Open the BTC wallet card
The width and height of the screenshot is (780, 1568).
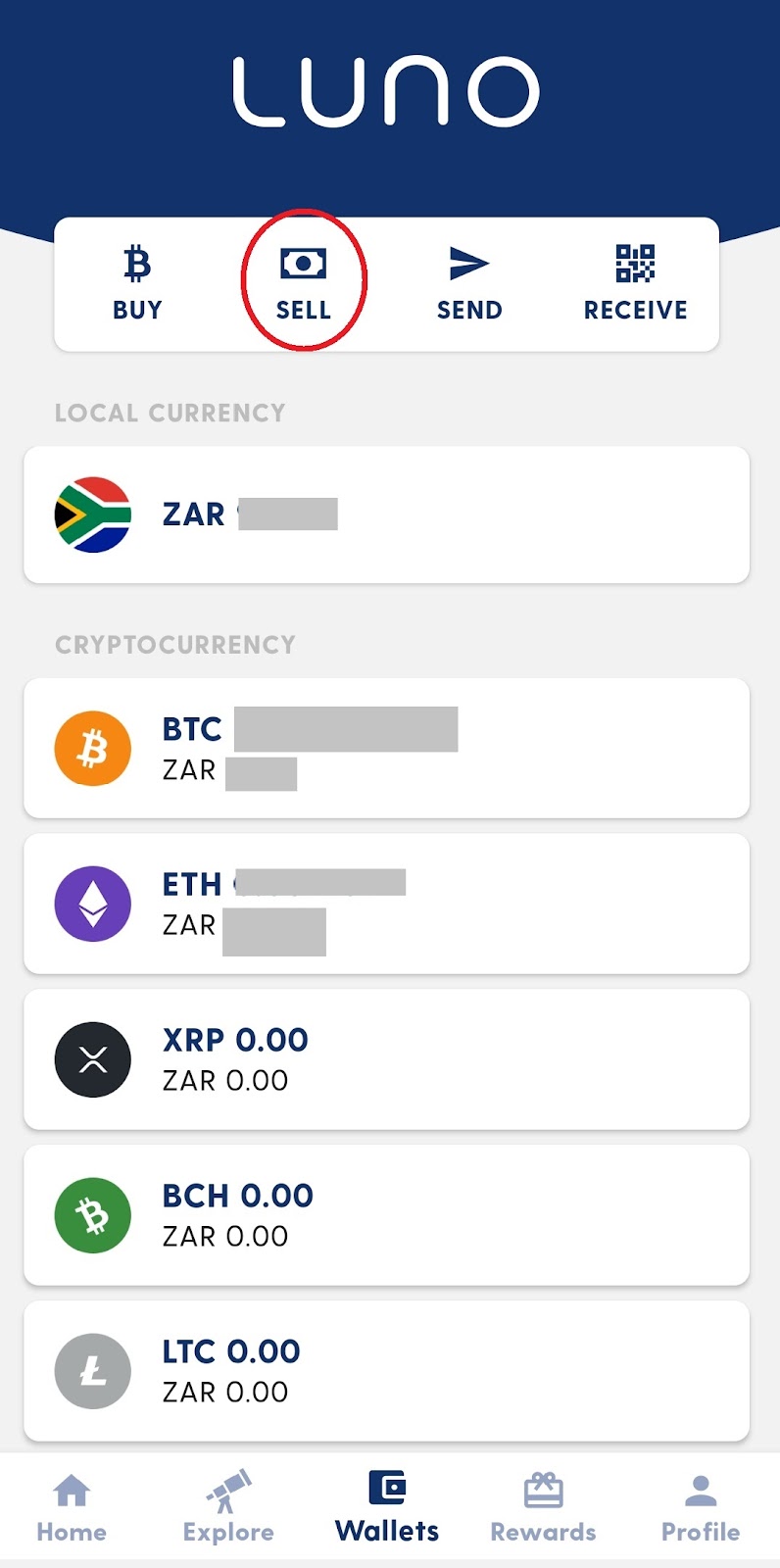386,748
